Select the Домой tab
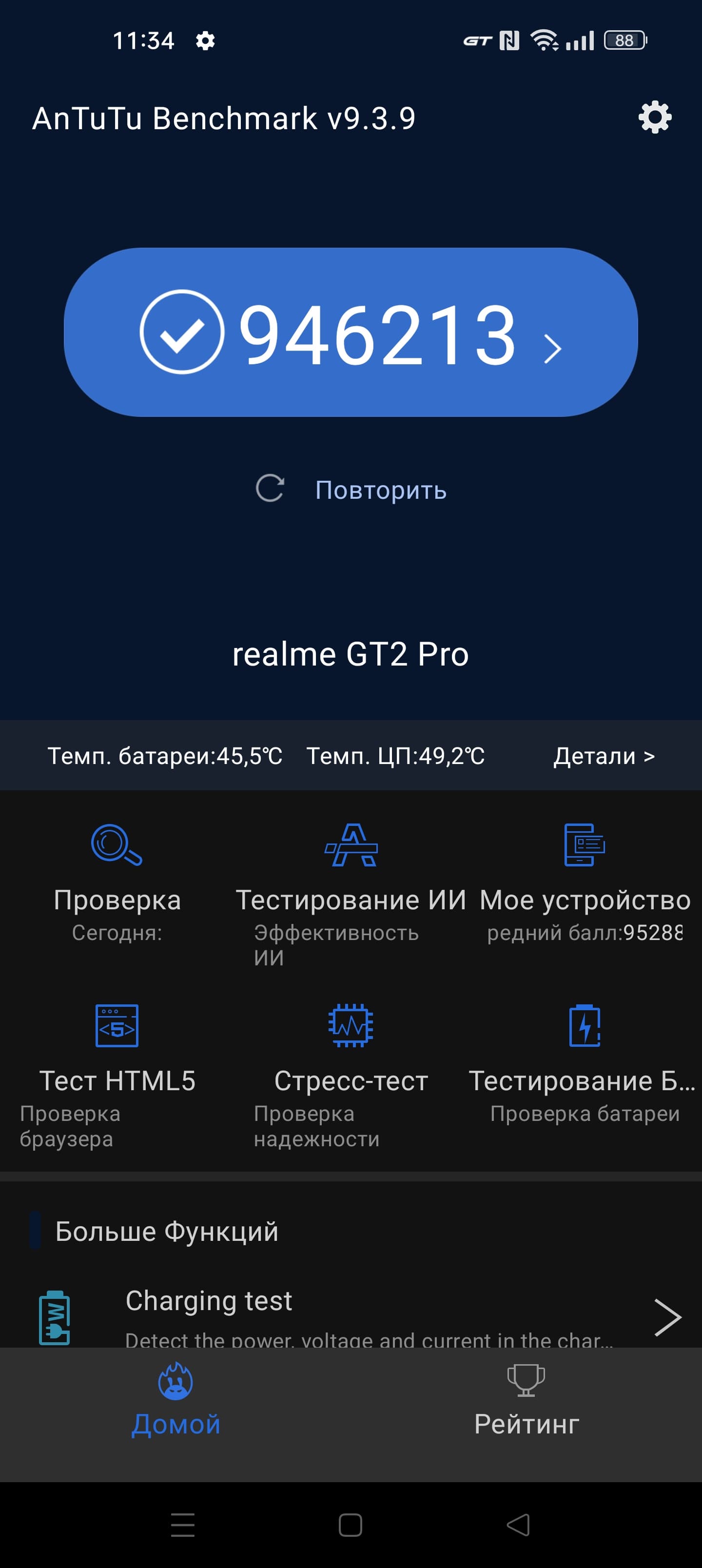 pos(175,1406)
